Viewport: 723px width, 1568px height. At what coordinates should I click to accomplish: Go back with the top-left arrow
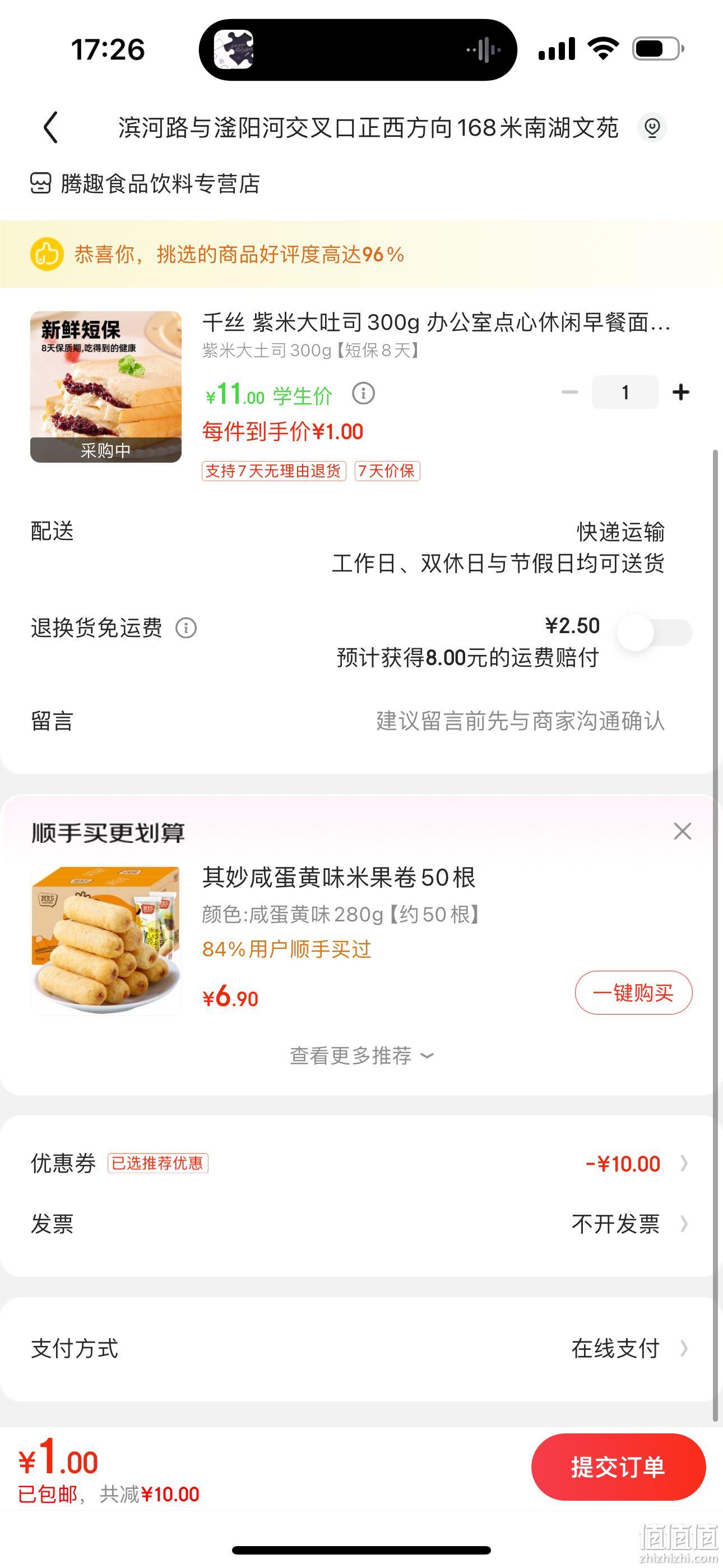[x=51, y=127]
